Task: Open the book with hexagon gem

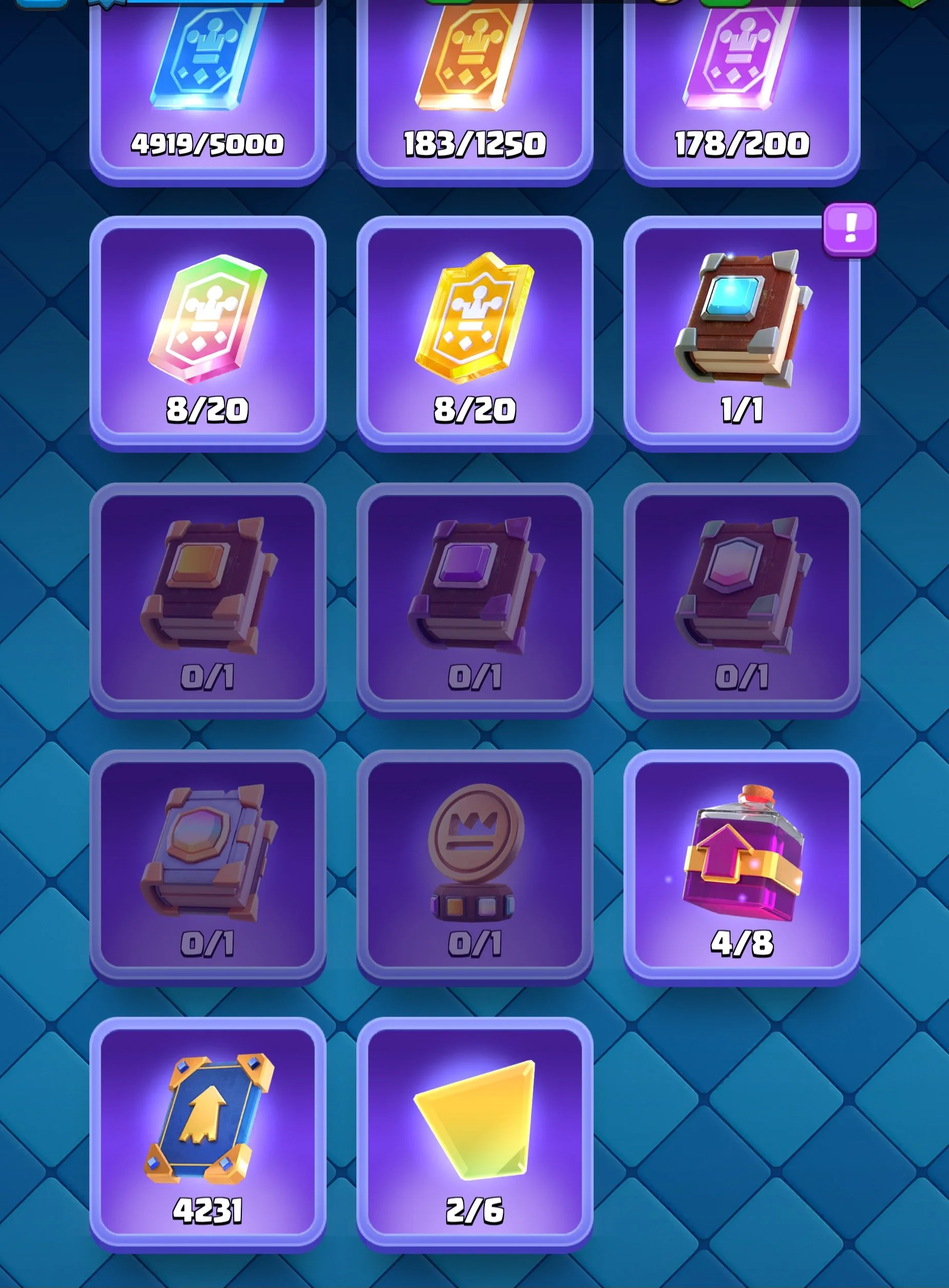Action: (x=741, y=600)
